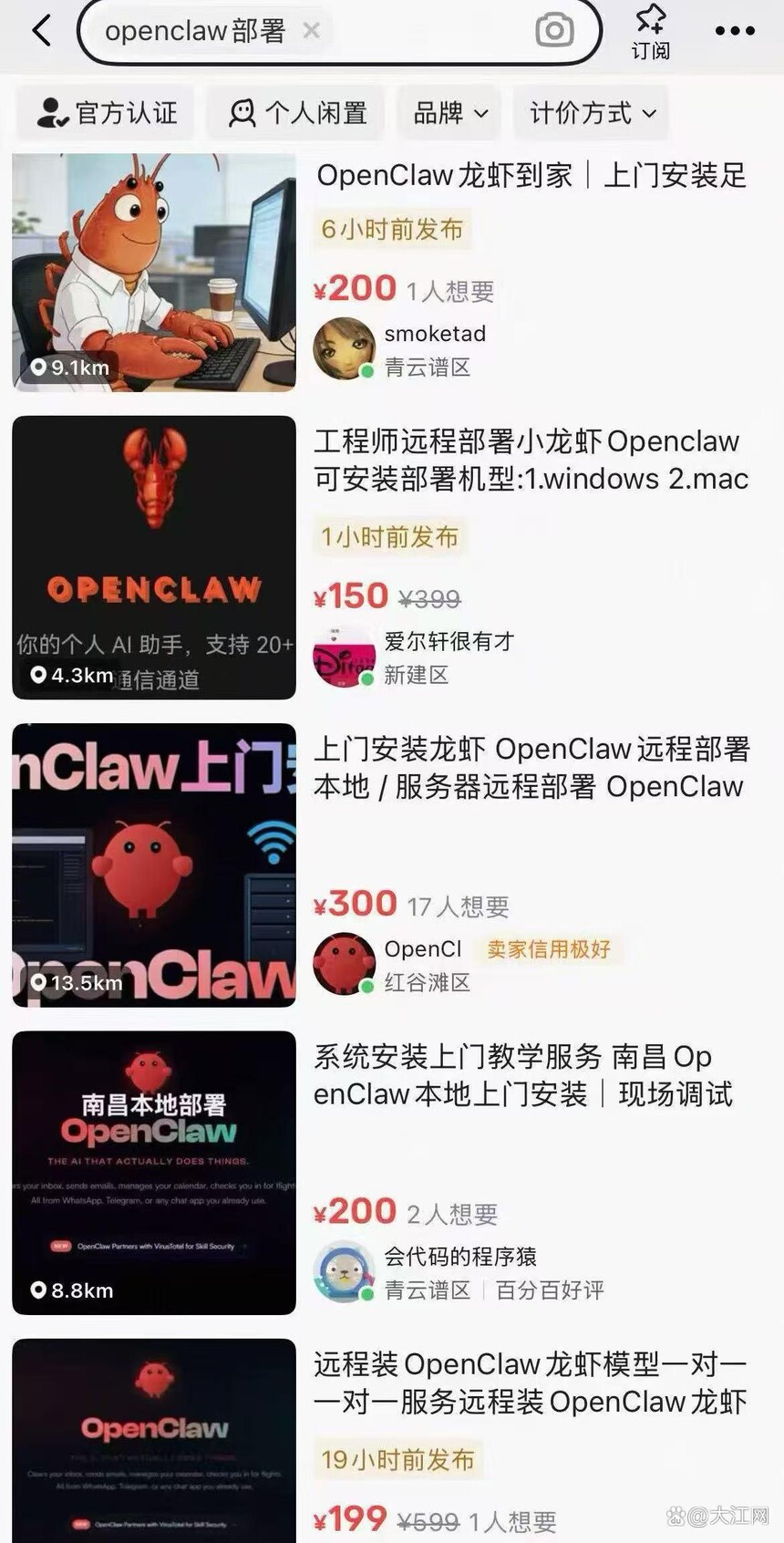Toggle the 百分百好评 seller badge
The width and height of the screenshot is (784, 1543).
(548, 1290)
